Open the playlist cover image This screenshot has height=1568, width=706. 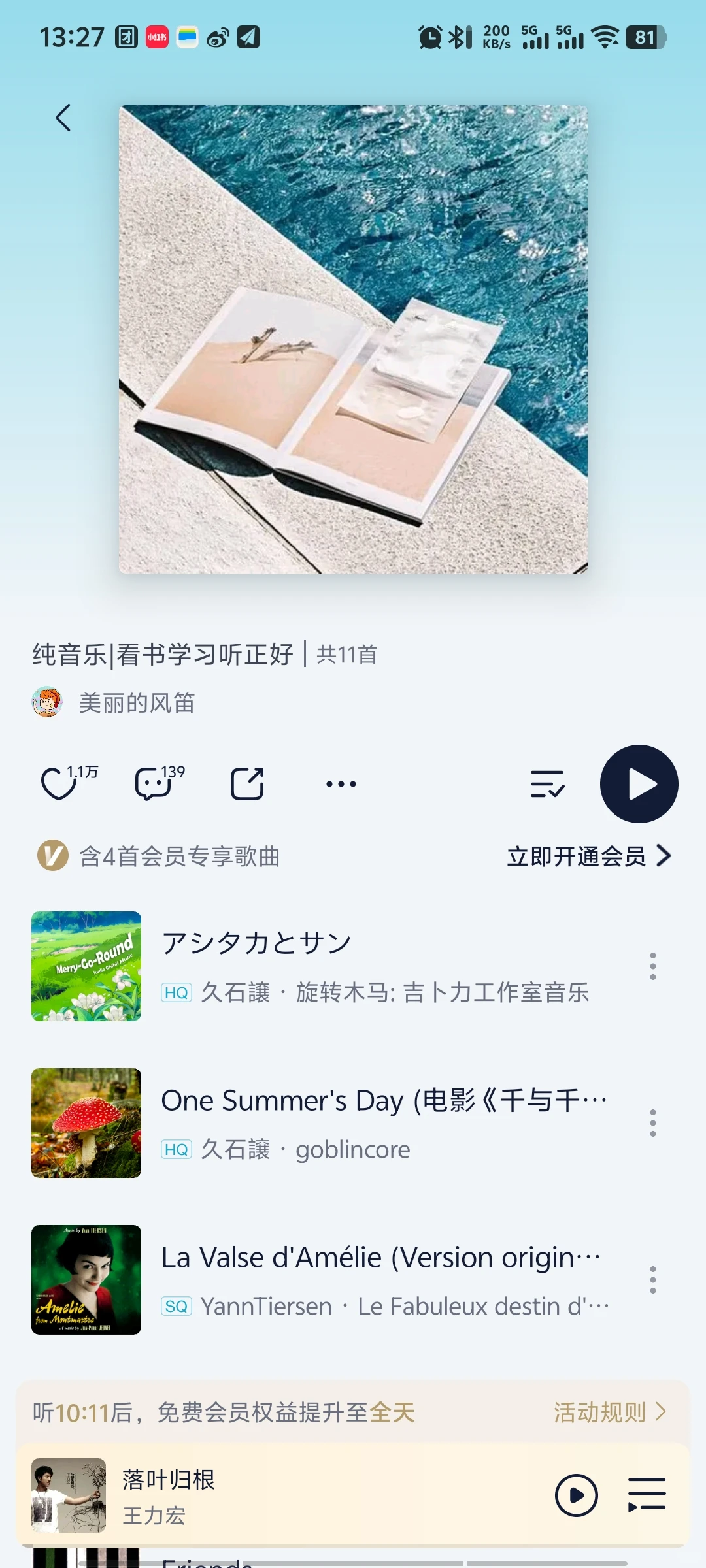pyautogui.click(x=353, y=339)
